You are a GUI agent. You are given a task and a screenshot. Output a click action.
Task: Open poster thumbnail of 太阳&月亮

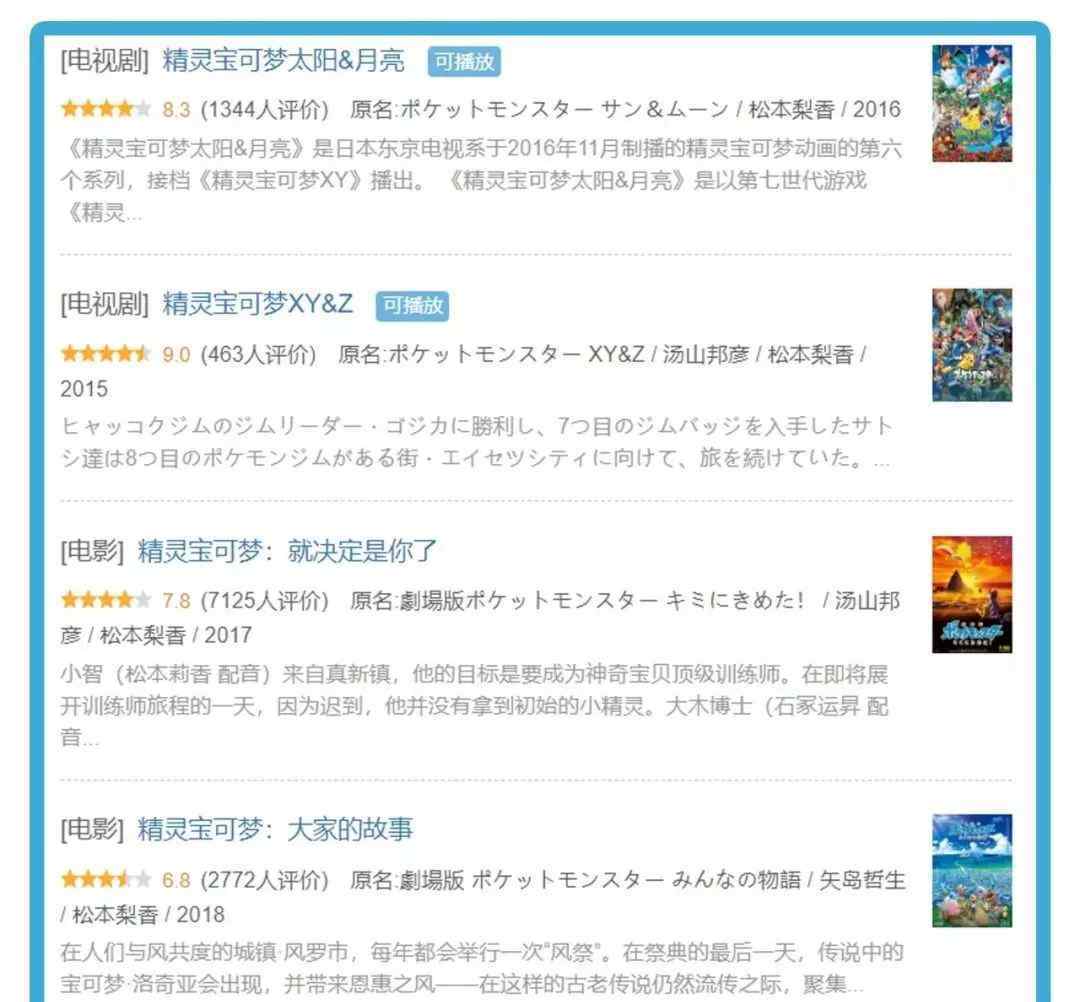coord(971,103)
